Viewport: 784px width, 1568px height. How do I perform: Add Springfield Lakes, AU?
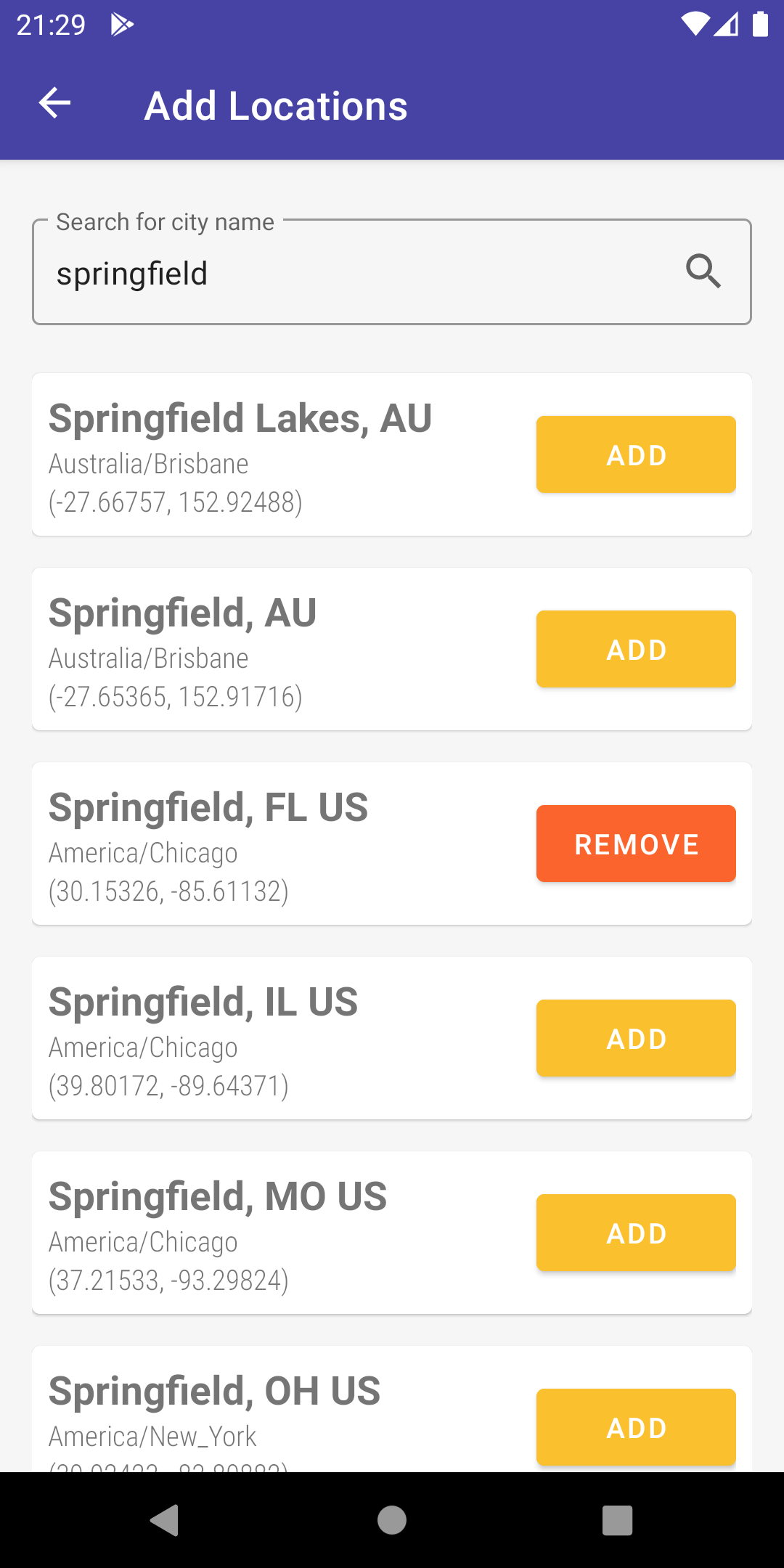tap(636, 454)
